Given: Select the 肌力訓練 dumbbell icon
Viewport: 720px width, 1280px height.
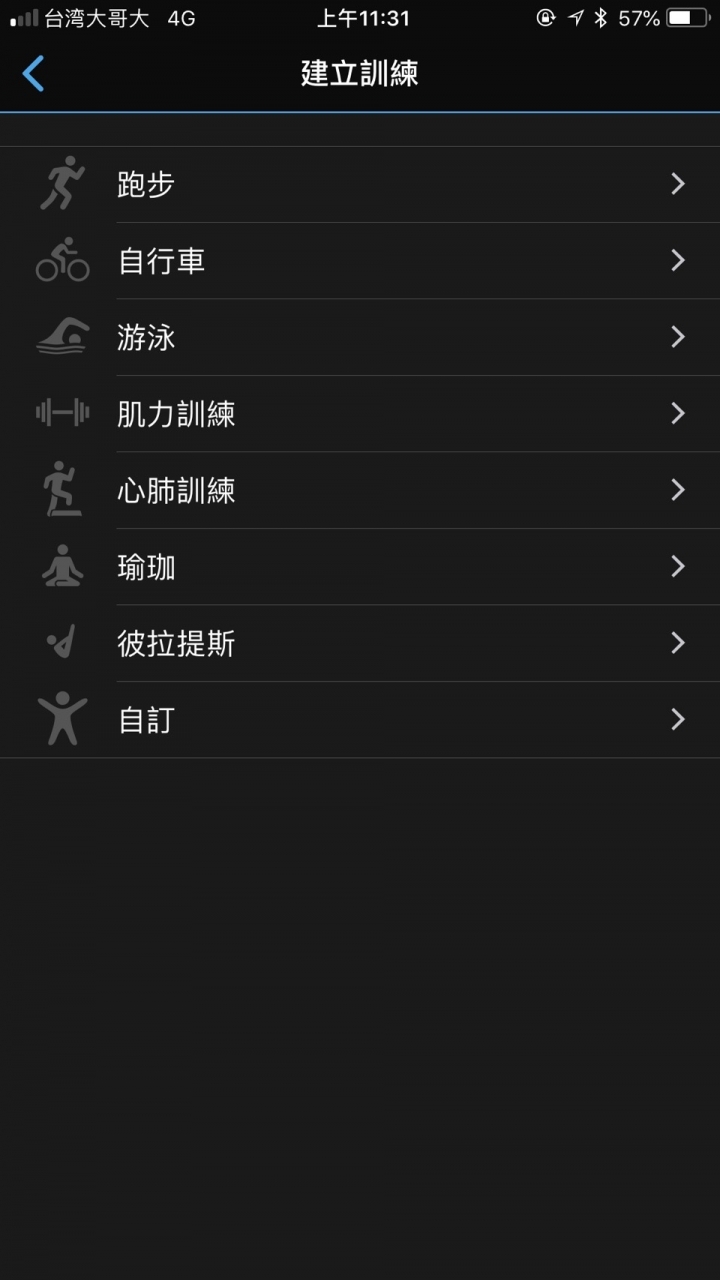Looking at the screenshot, I should click(62, 414).
